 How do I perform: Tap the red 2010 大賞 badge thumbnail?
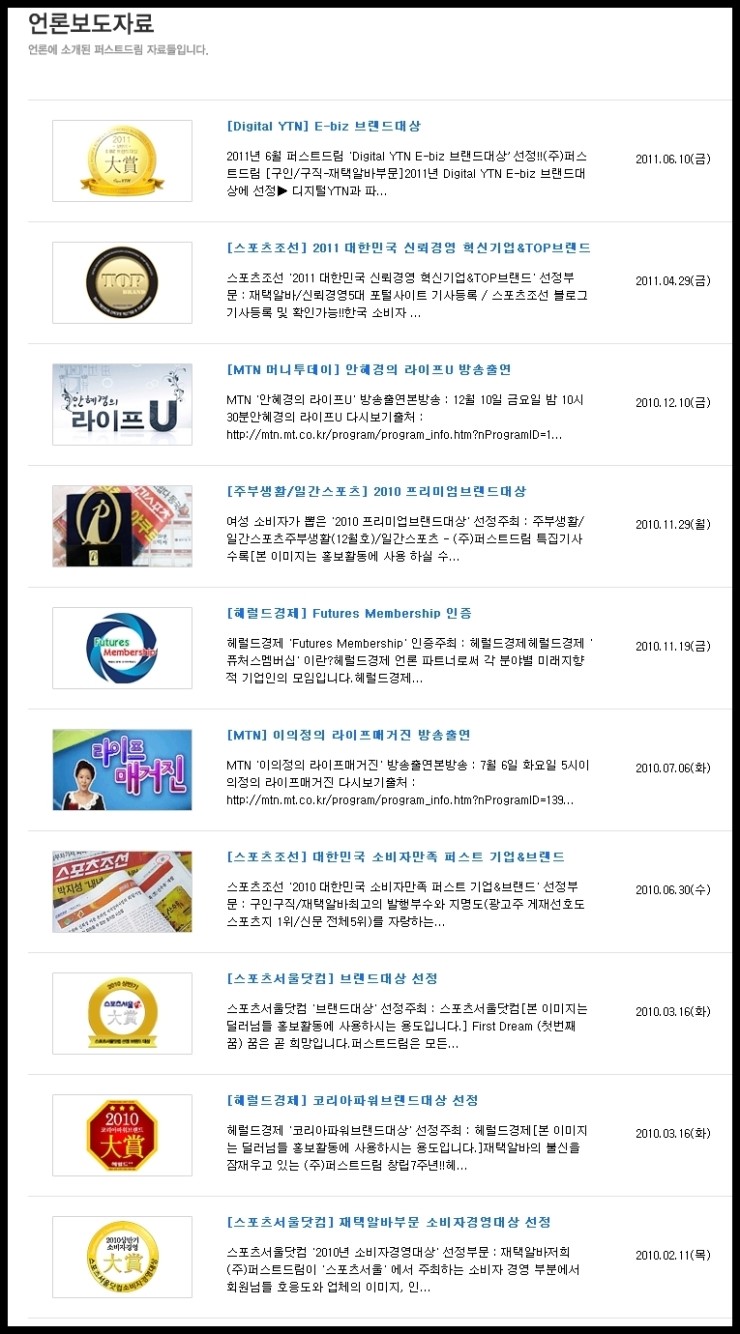122,1135
